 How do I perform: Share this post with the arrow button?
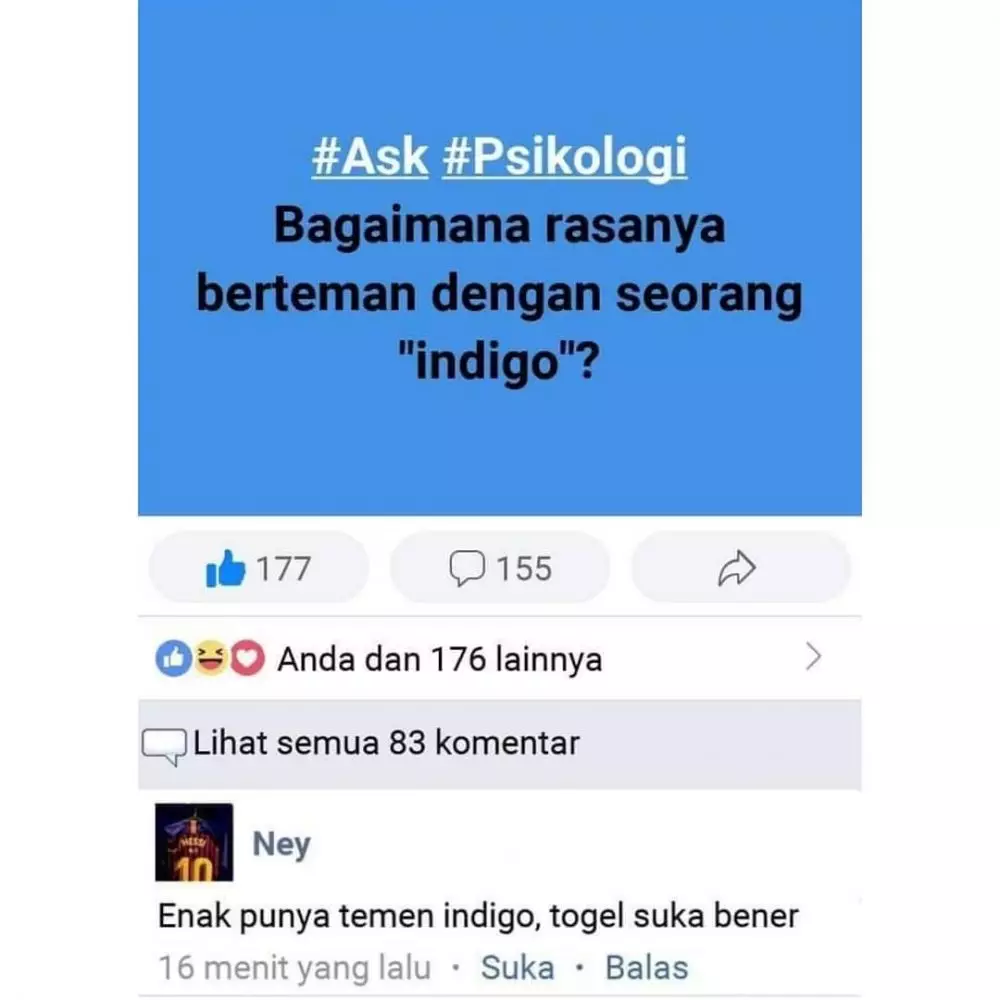point(738,569)
